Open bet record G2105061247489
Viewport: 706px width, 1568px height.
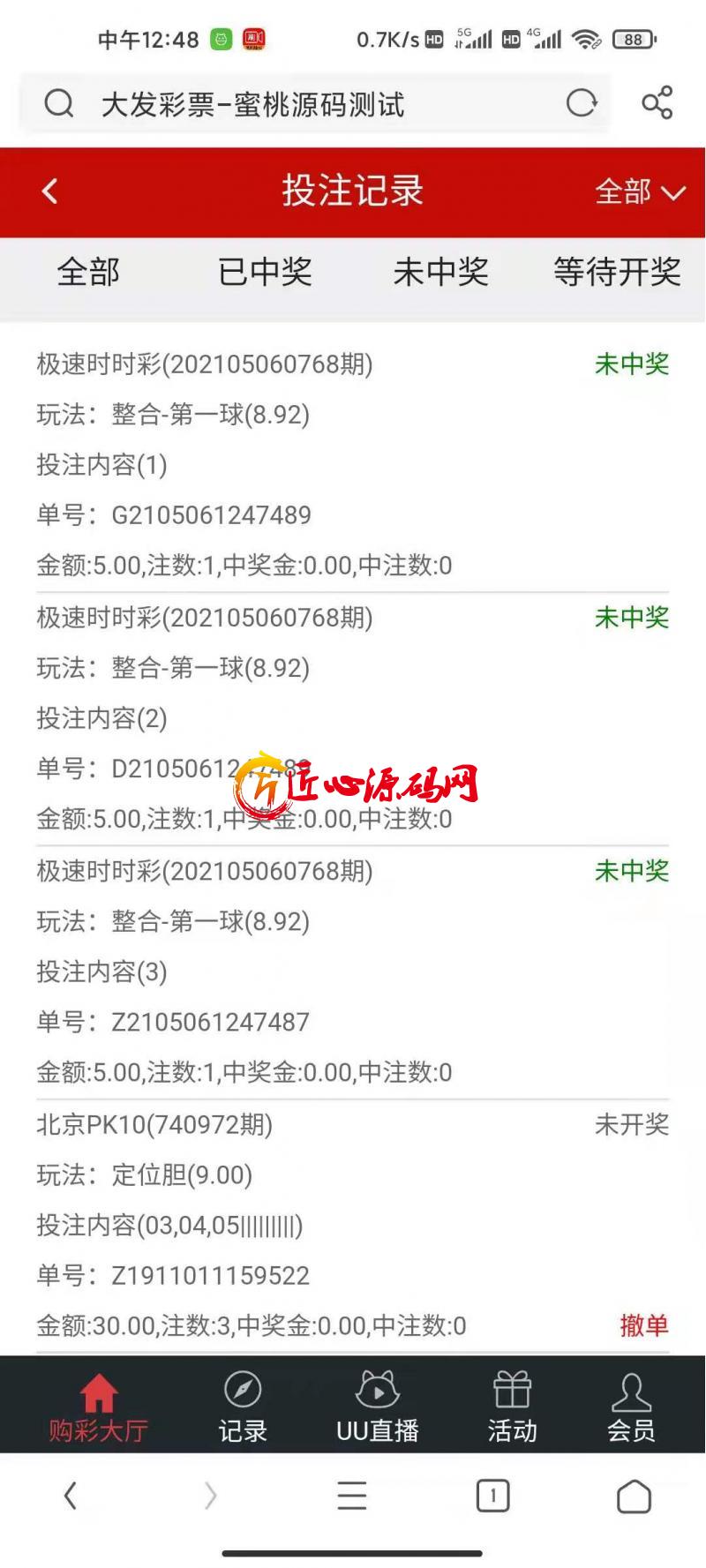(352, 465)
